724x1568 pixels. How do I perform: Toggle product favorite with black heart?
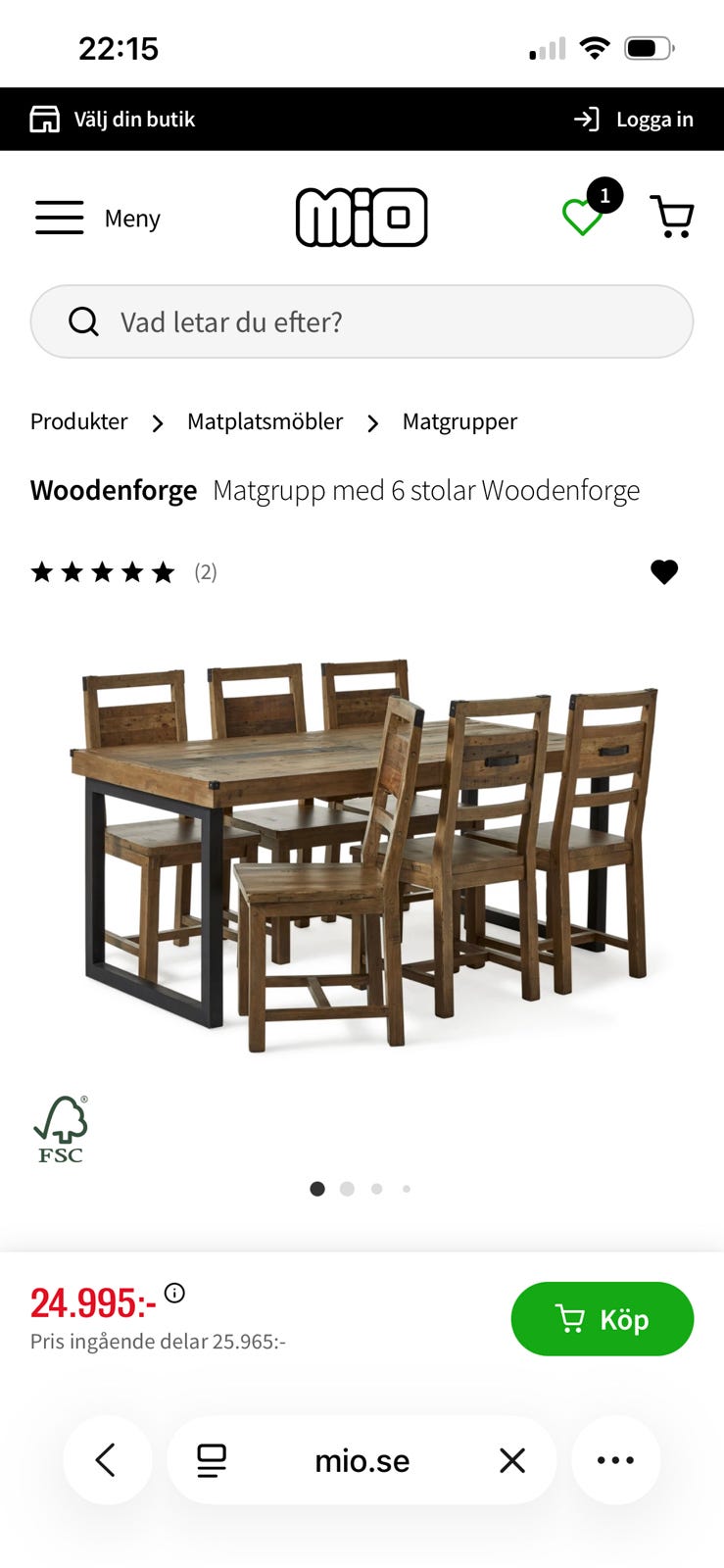click(x=665, y=571)
